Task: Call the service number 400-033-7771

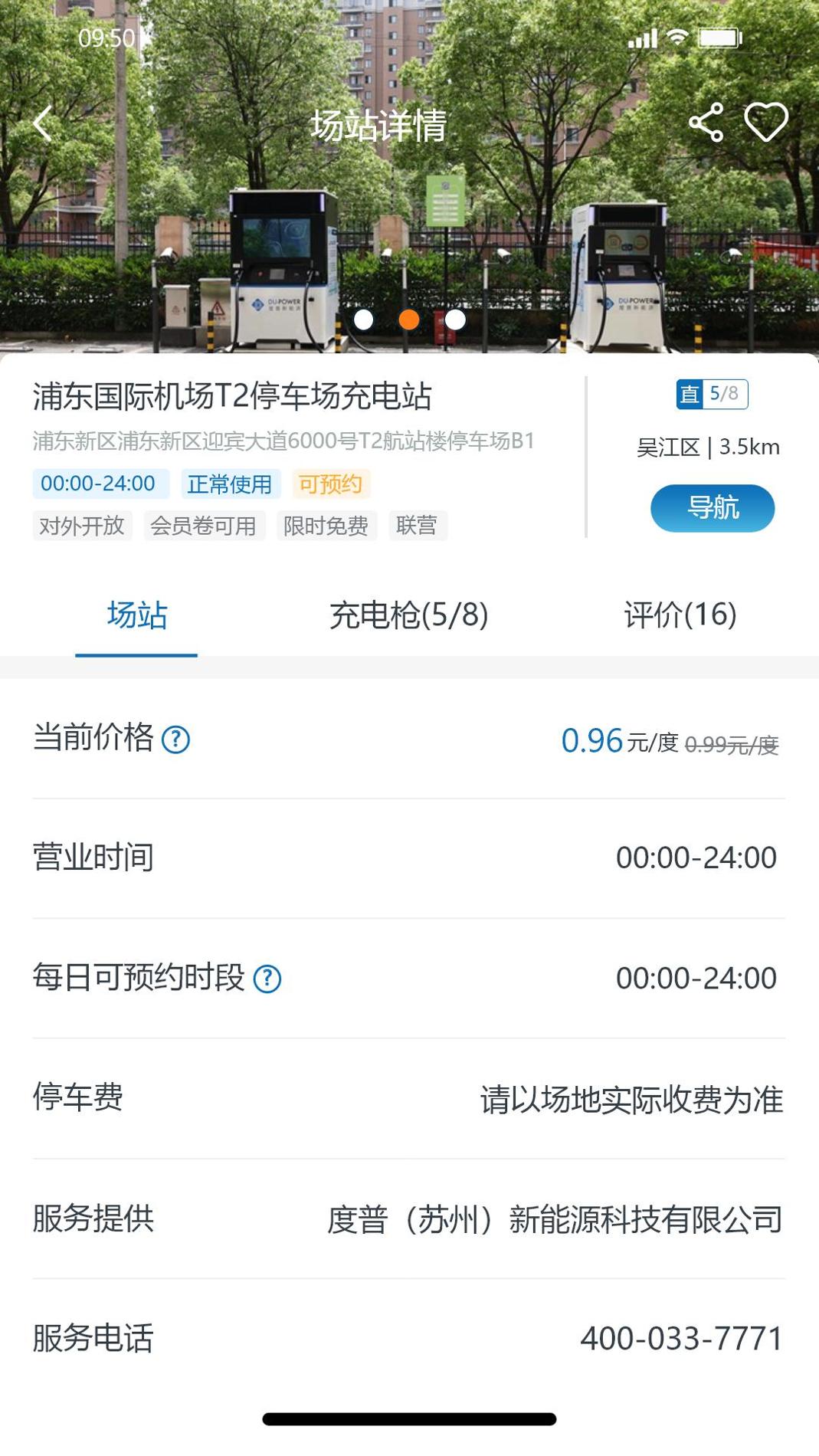Action: [x=681, y=1339]
